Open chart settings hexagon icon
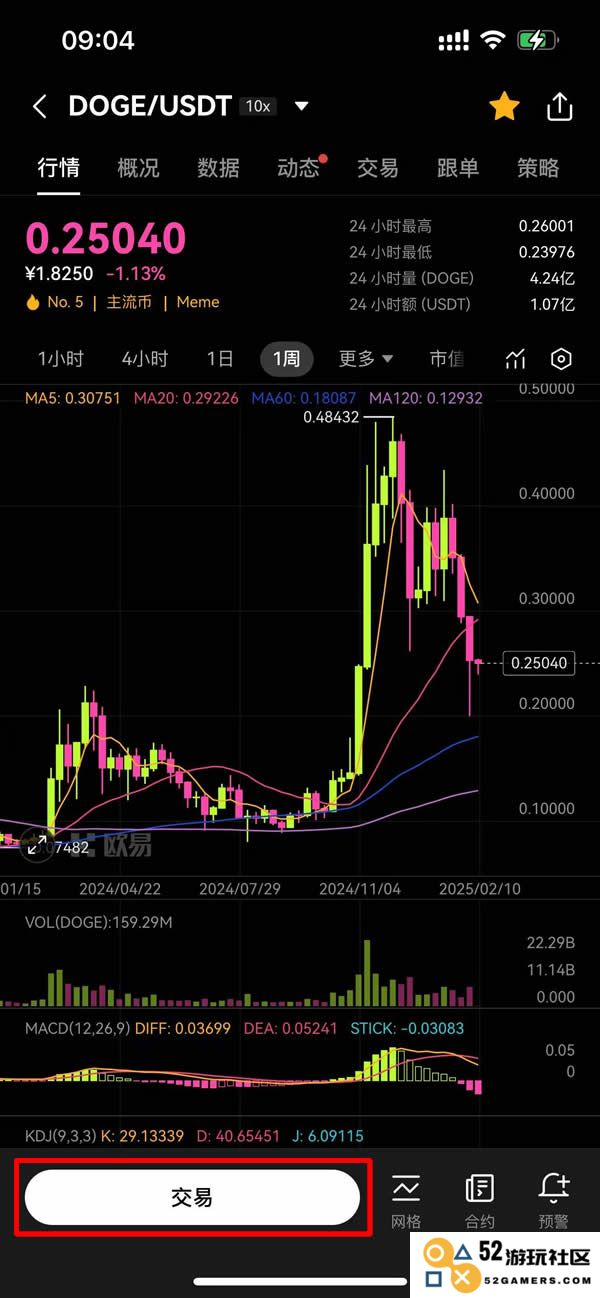This screenshot has width=600, height=1298. (x=562, y=359)
